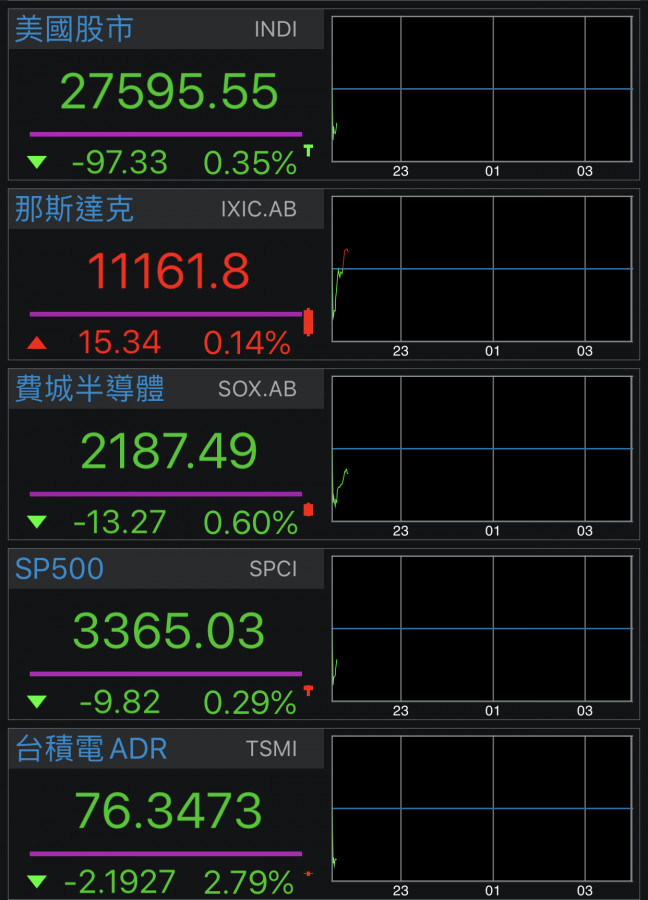This screenshot has width=648, height=900.
Task: Open the 美國股市 INDI index quote
Action: click(166, 92)
